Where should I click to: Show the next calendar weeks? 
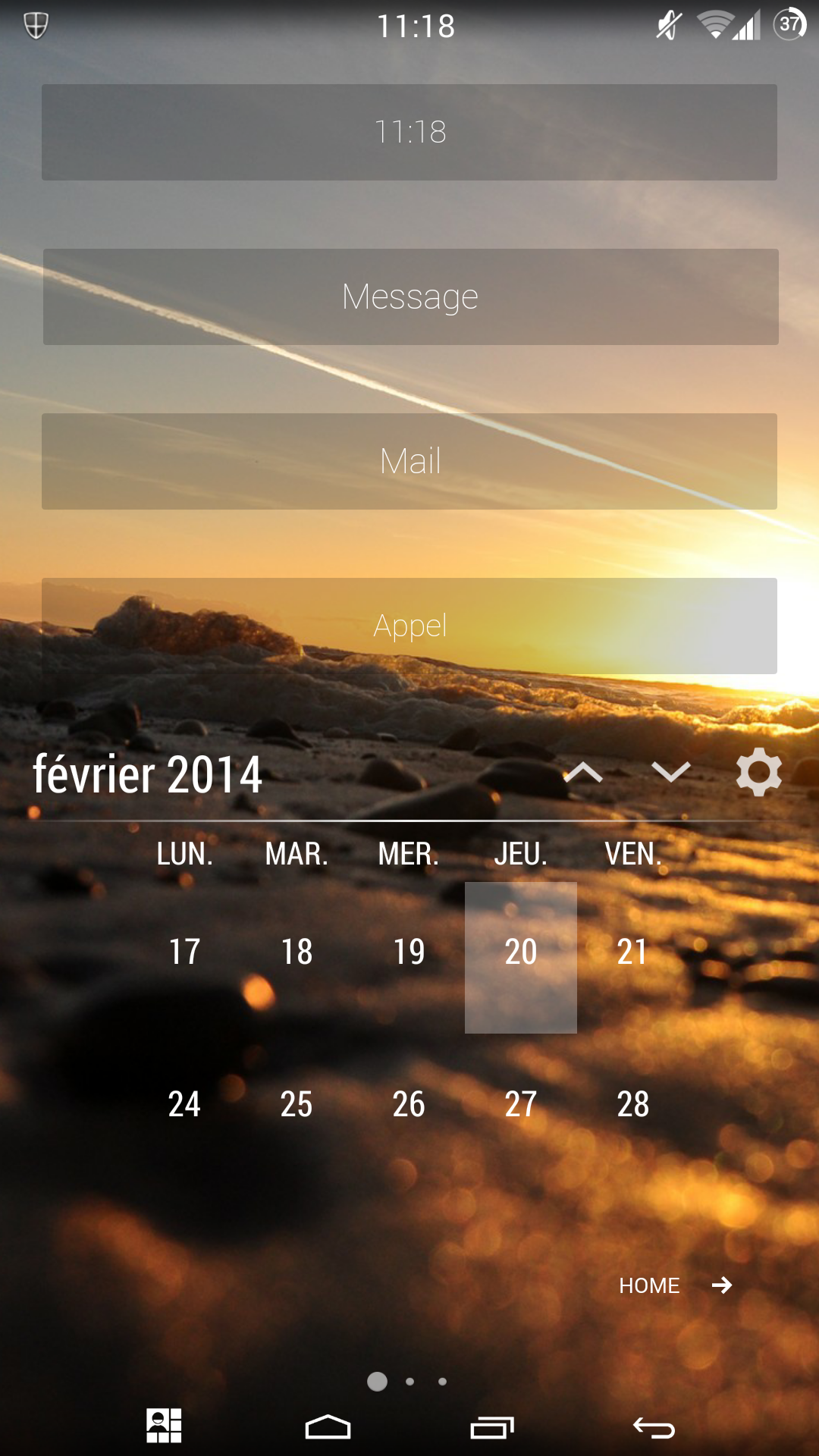click(x=671, y=773)
